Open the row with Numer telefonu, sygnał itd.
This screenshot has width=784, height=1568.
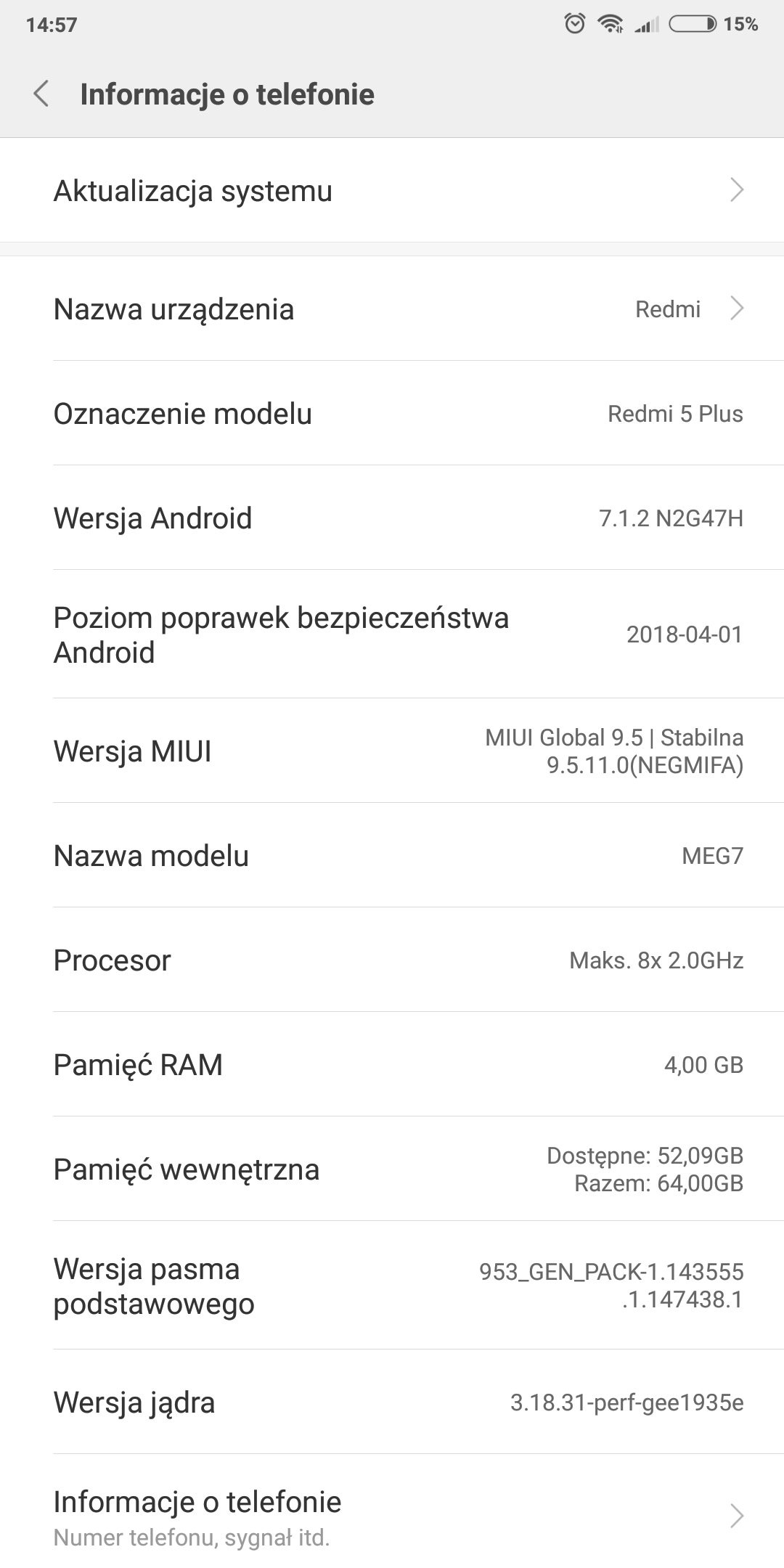(392, 1517)
